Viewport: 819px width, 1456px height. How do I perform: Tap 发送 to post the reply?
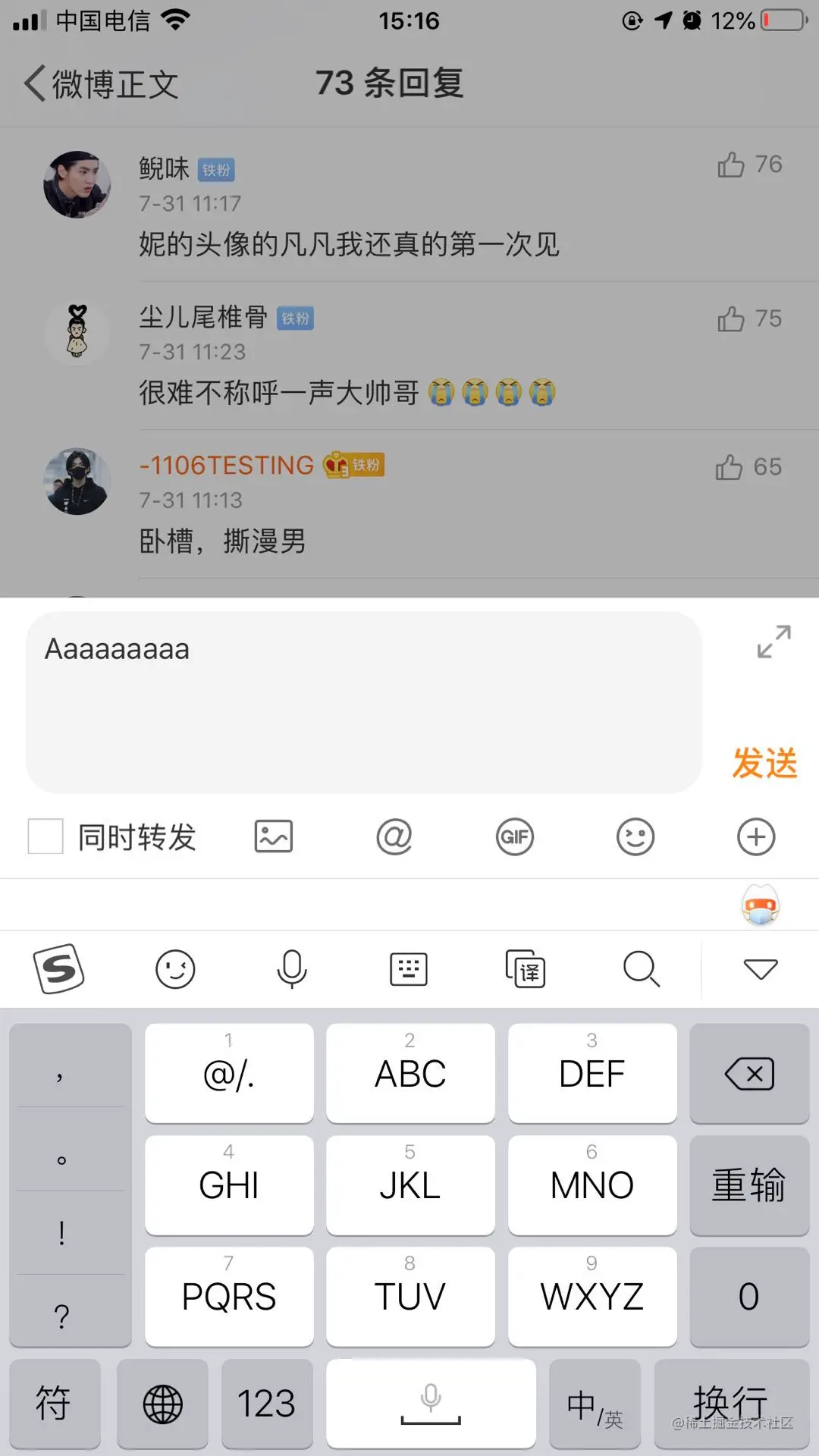point(764,763)
